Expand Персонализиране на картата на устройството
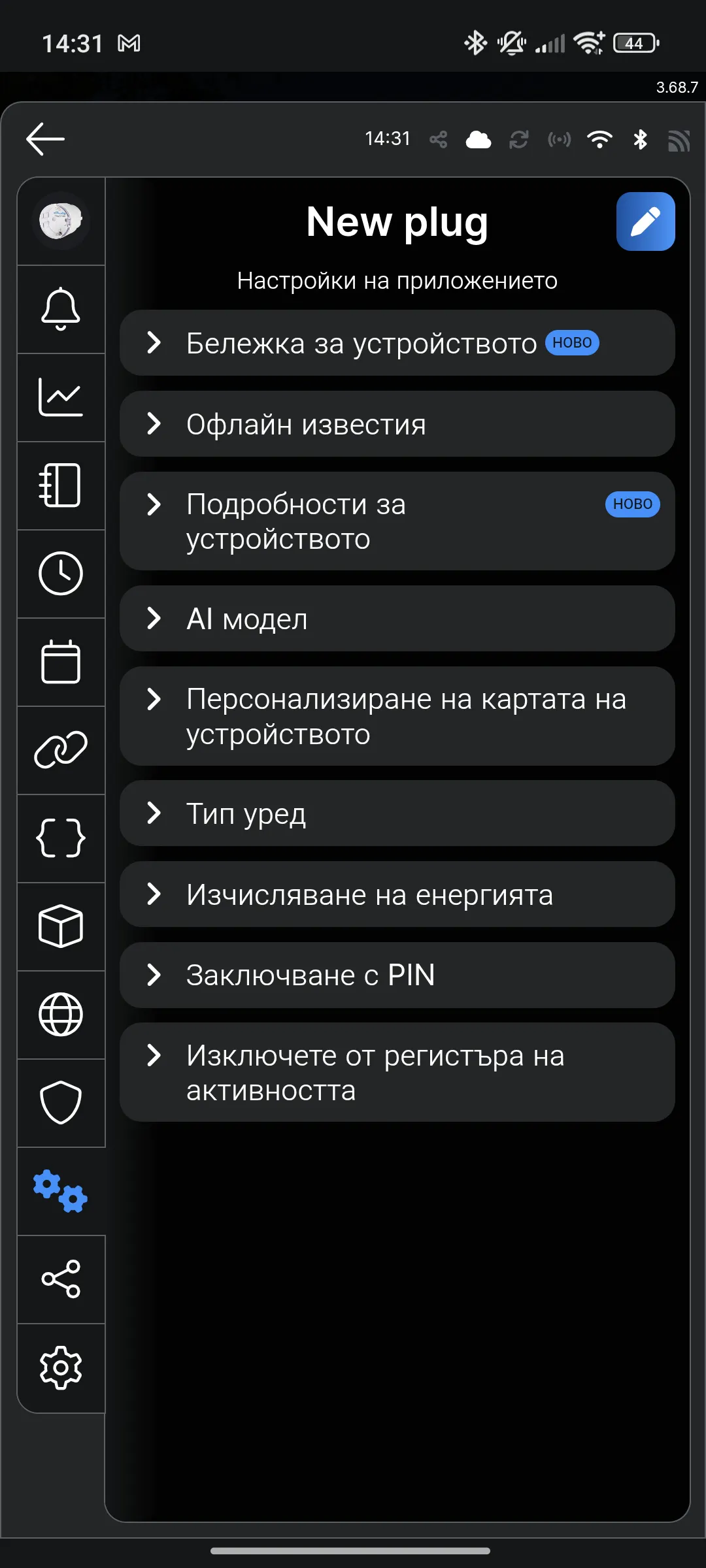The width and height of the screenshot is (706, 1568). (x=397, y=716)
